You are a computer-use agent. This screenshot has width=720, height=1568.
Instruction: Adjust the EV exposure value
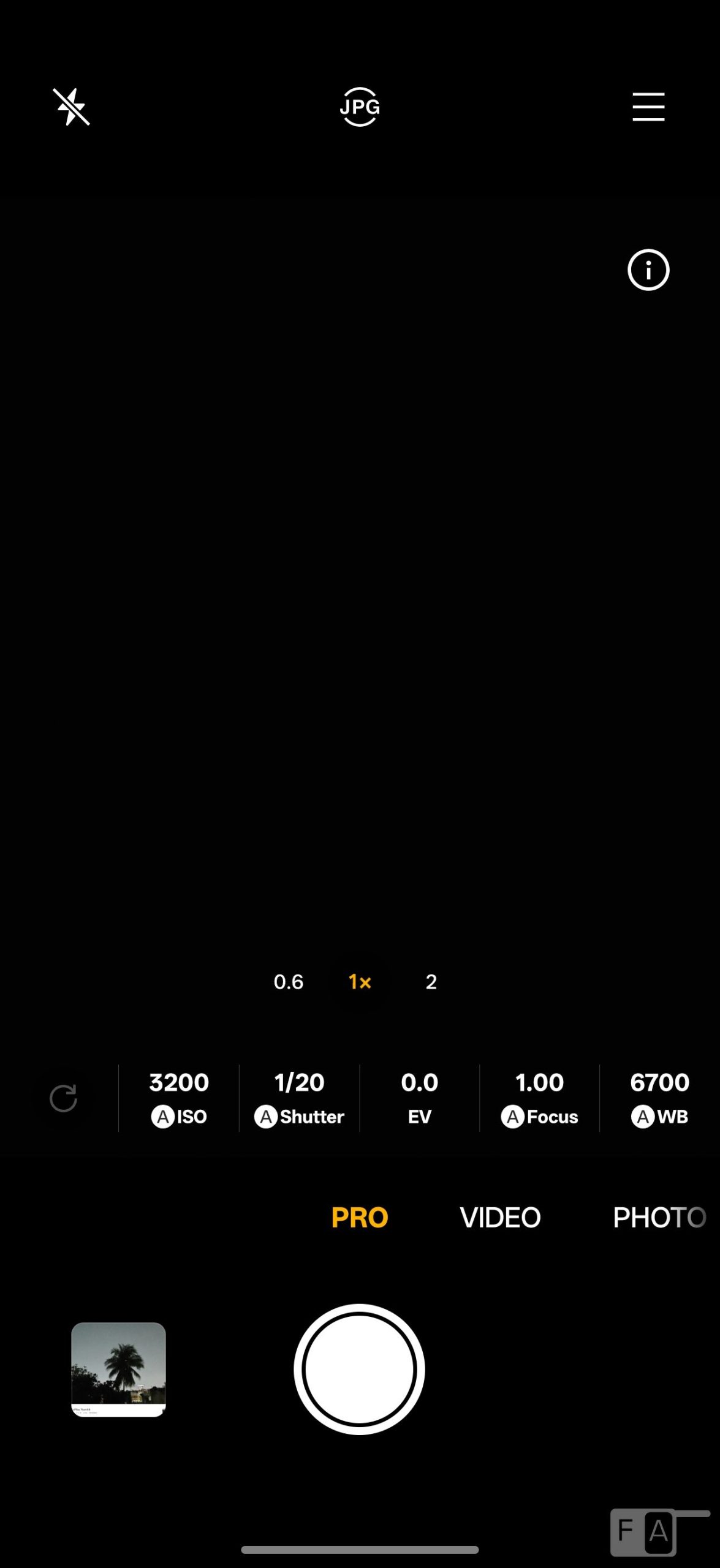click(x=420, y=1098)
